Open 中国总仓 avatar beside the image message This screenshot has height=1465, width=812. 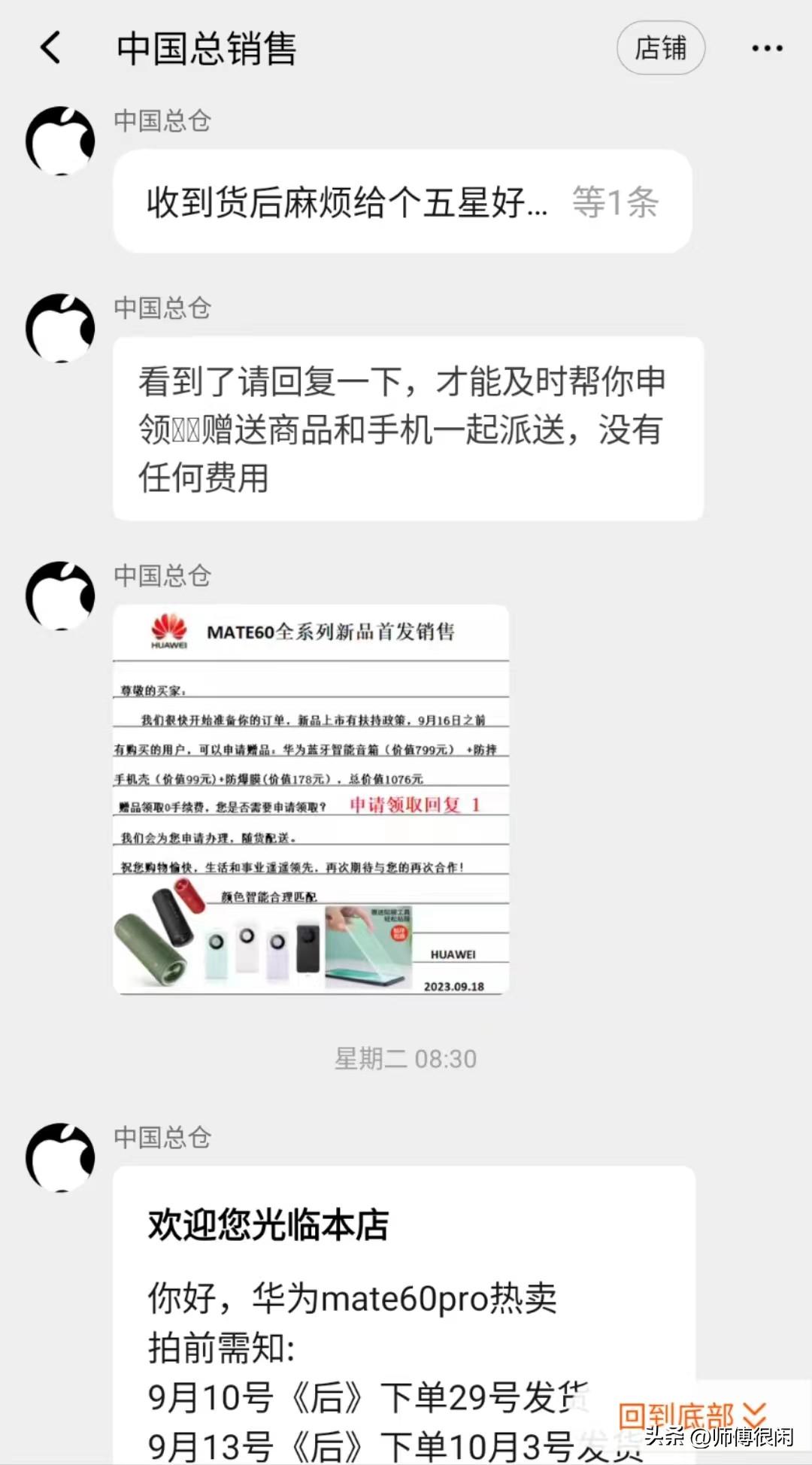[x=61, y=595]
